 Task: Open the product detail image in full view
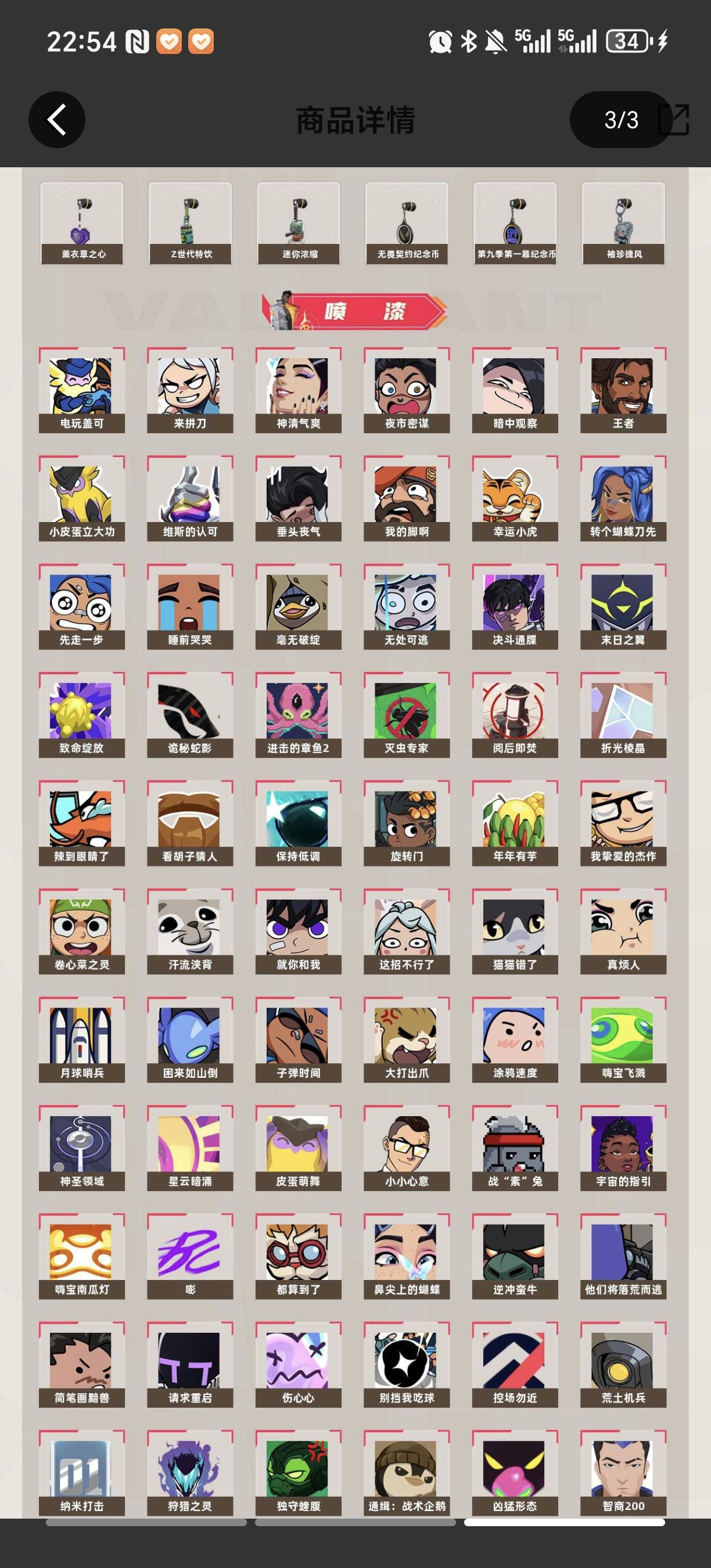(x=355, y=843)
